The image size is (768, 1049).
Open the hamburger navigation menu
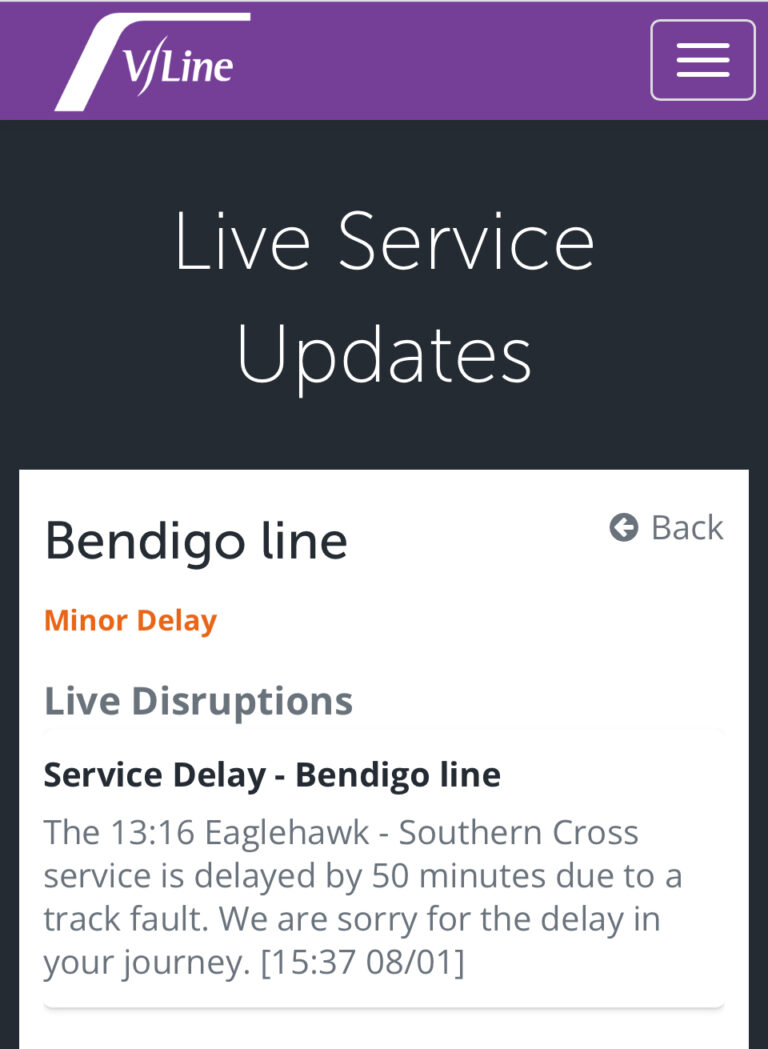tap(702, 60)
